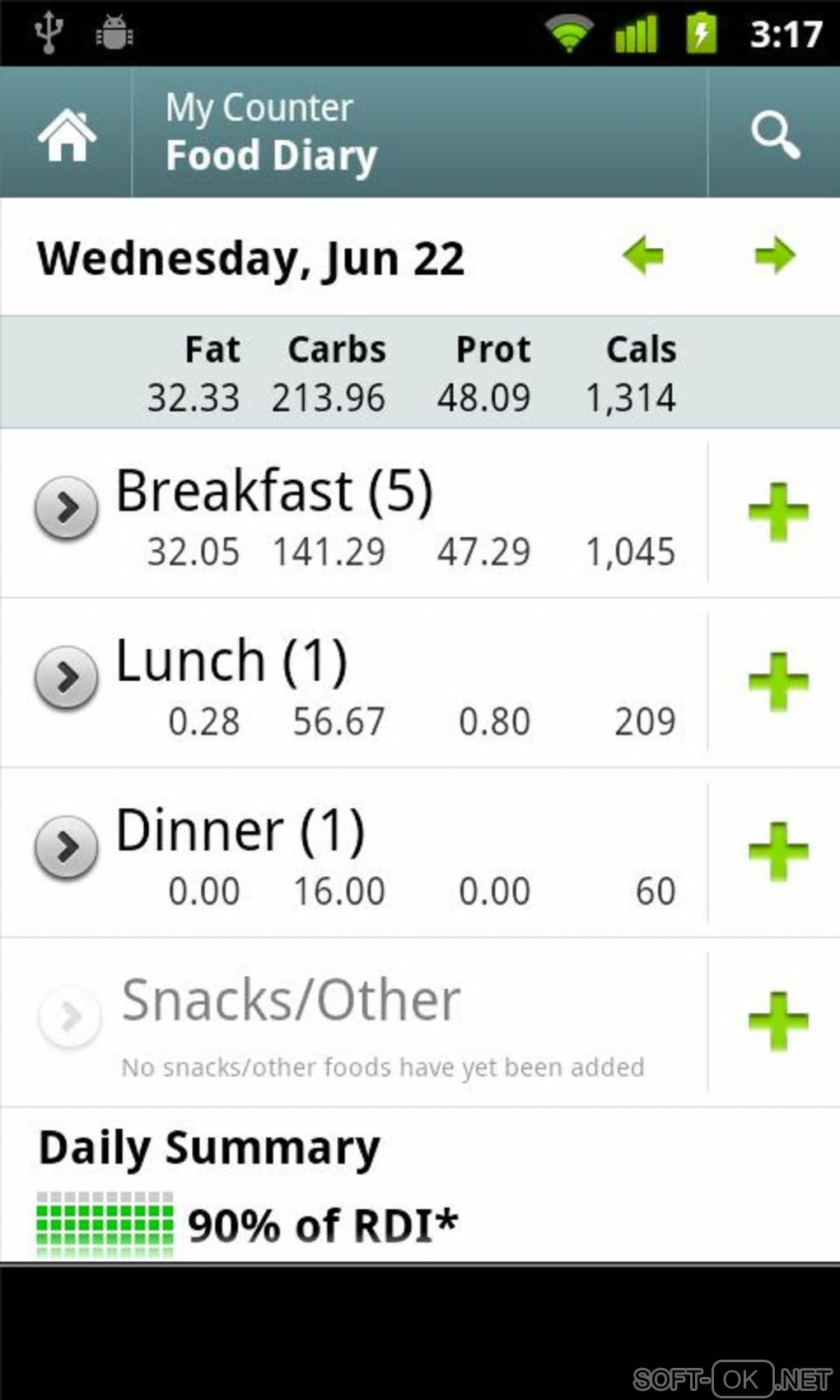Go to the home screen icon
Screen dimensions: 840x1400
pos(67,134)
